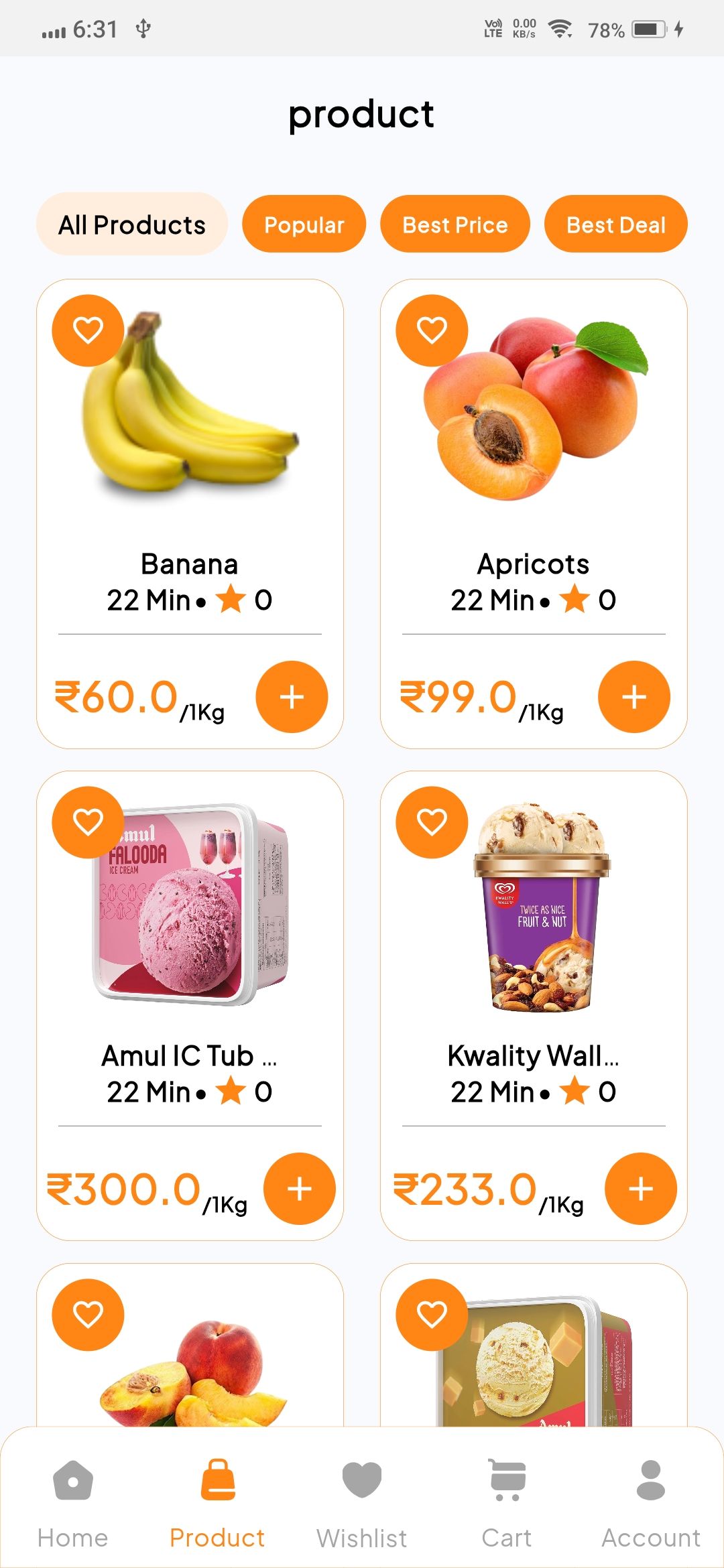Tap heart icon on Amul IC Tub card
Viewport: 724px width, 1568px height.
tap(88, 822)
